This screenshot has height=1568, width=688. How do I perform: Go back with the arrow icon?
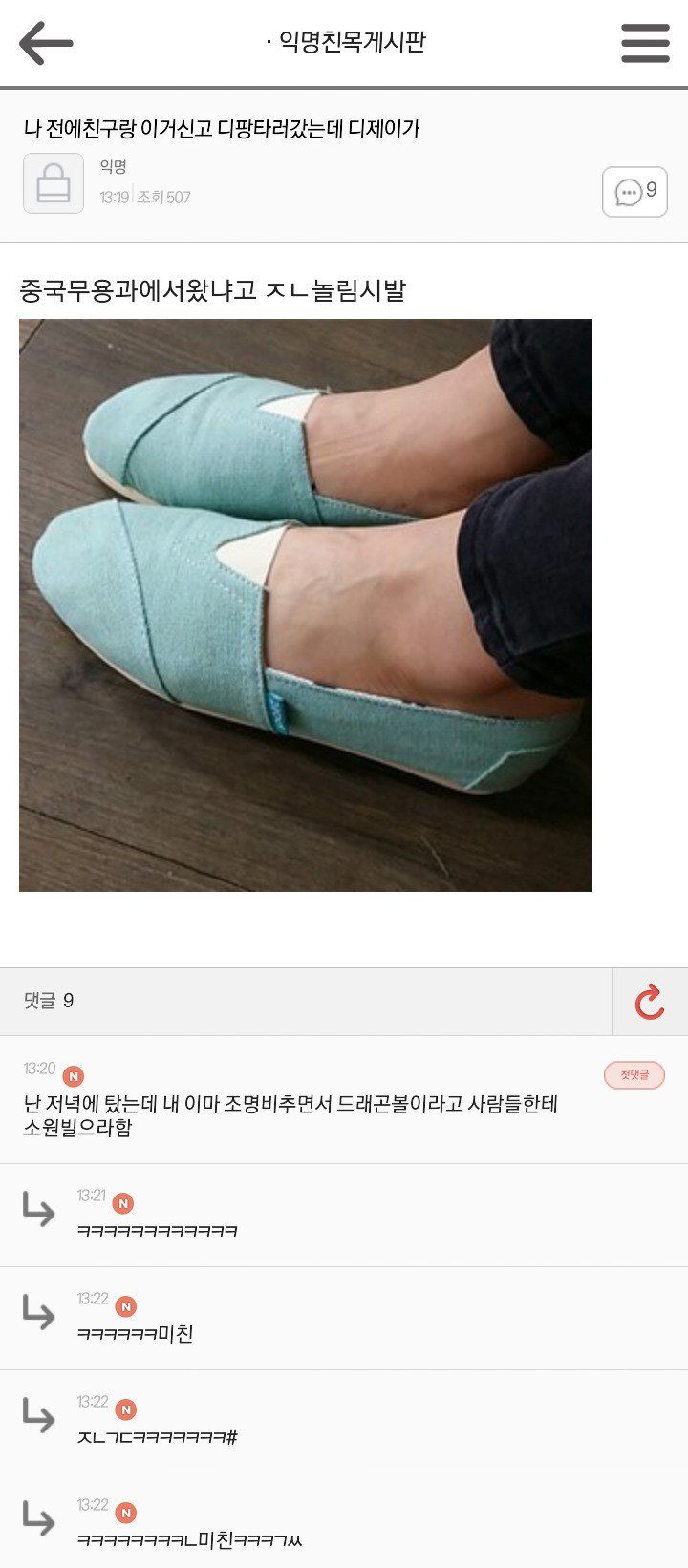pyautogui.click(x=45, y=43)
